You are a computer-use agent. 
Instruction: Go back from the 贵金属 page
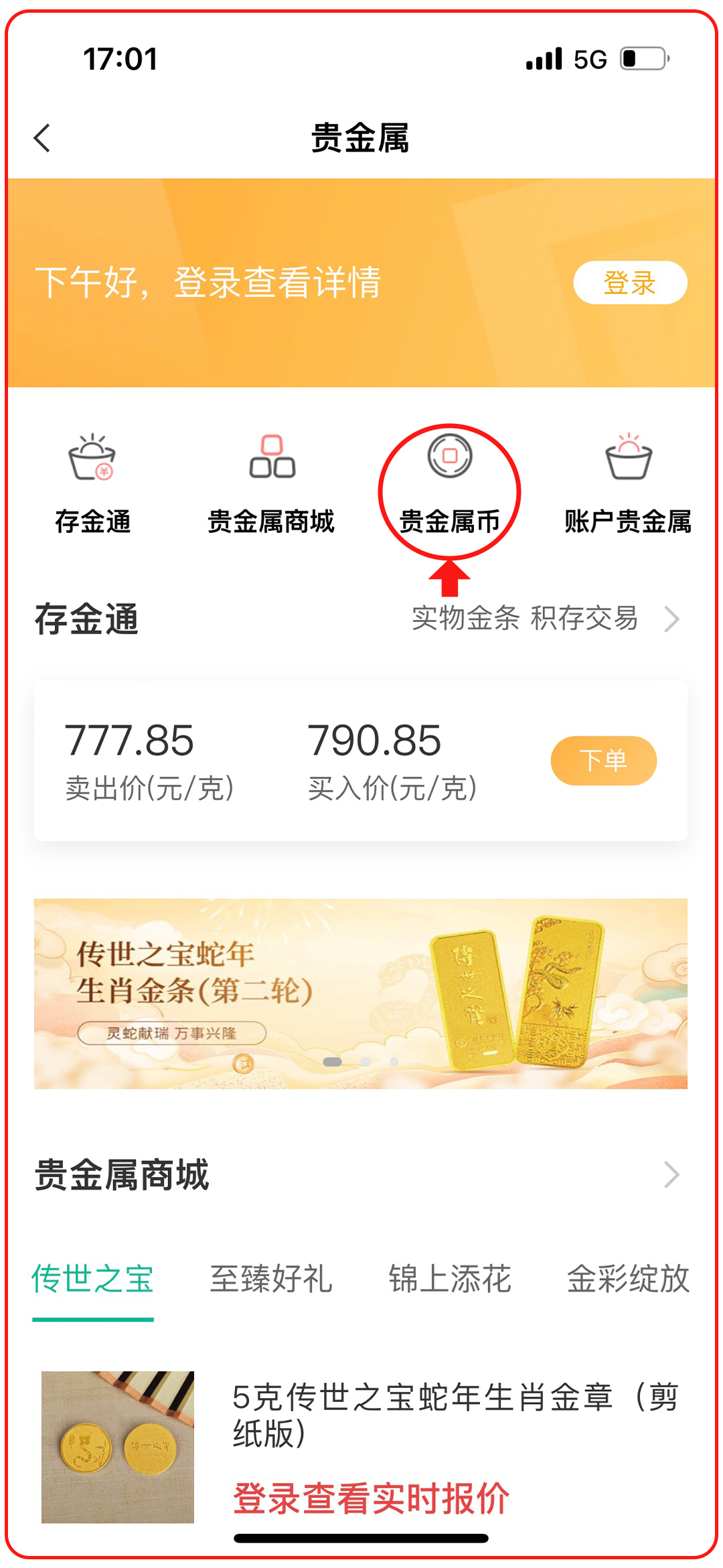point(42,139)
